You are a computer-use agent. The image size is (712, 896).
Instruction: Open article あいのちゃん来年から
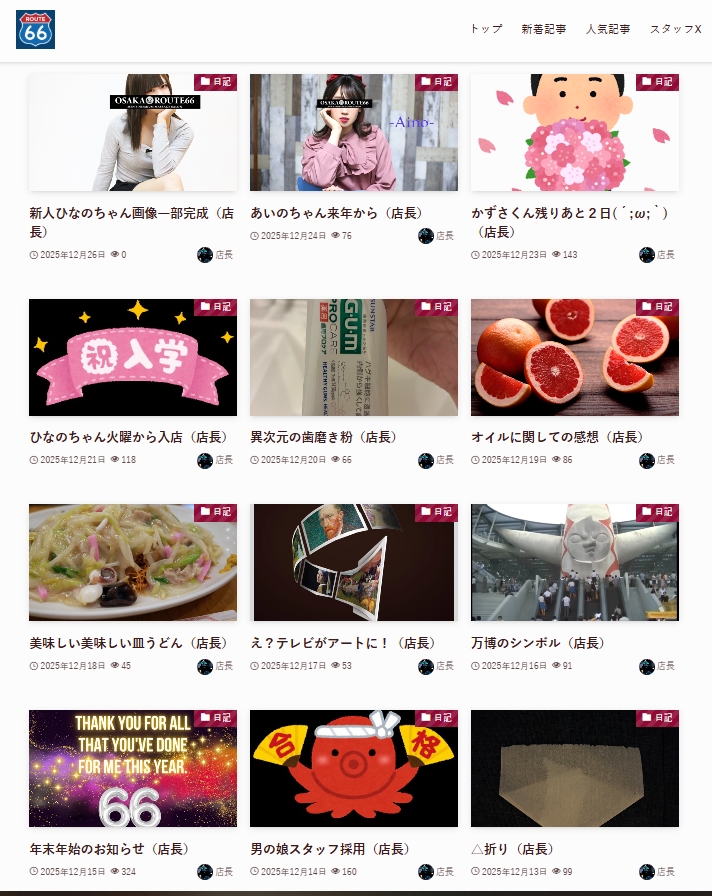tap(336, 213)
